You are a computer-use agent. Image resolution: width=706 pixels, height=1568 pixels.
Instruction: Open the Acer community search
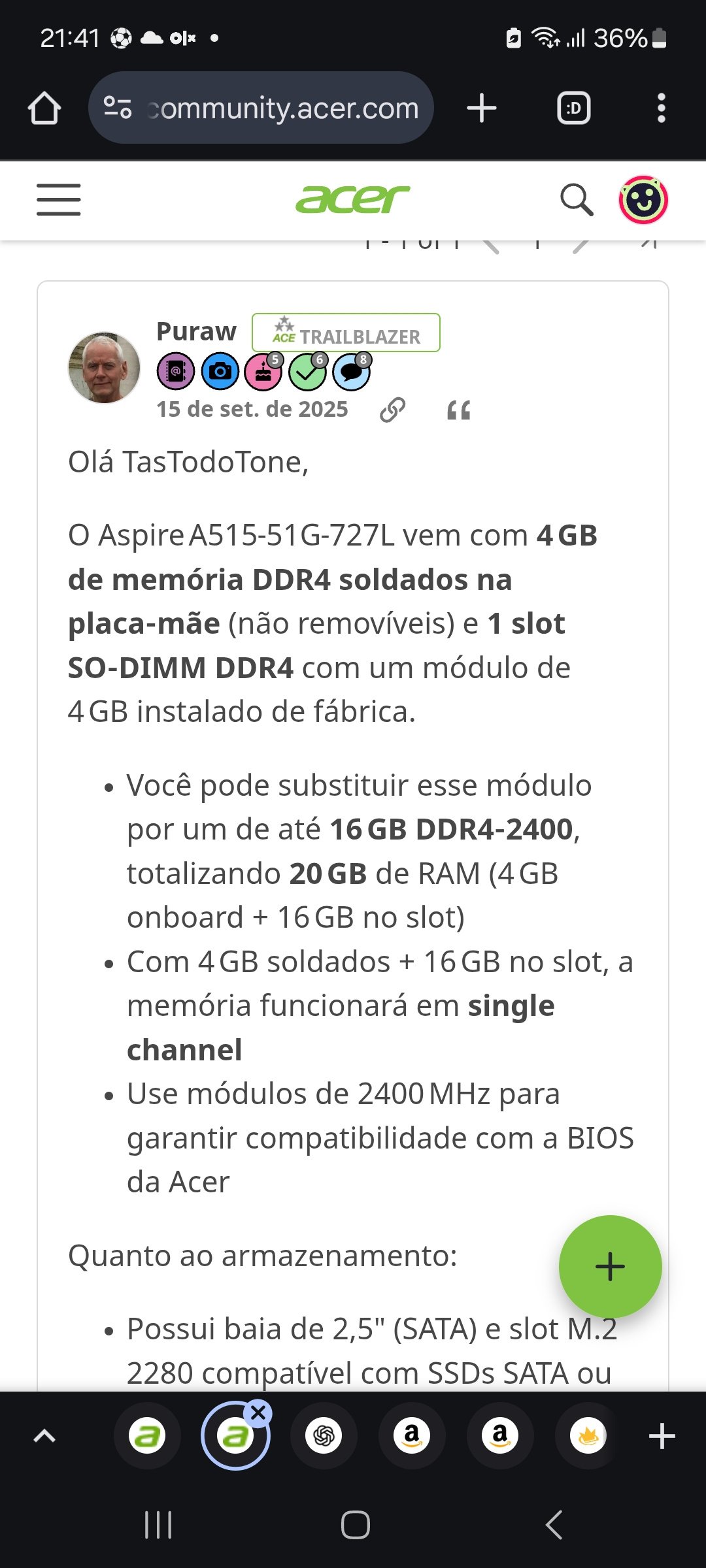tap(577, 200)
